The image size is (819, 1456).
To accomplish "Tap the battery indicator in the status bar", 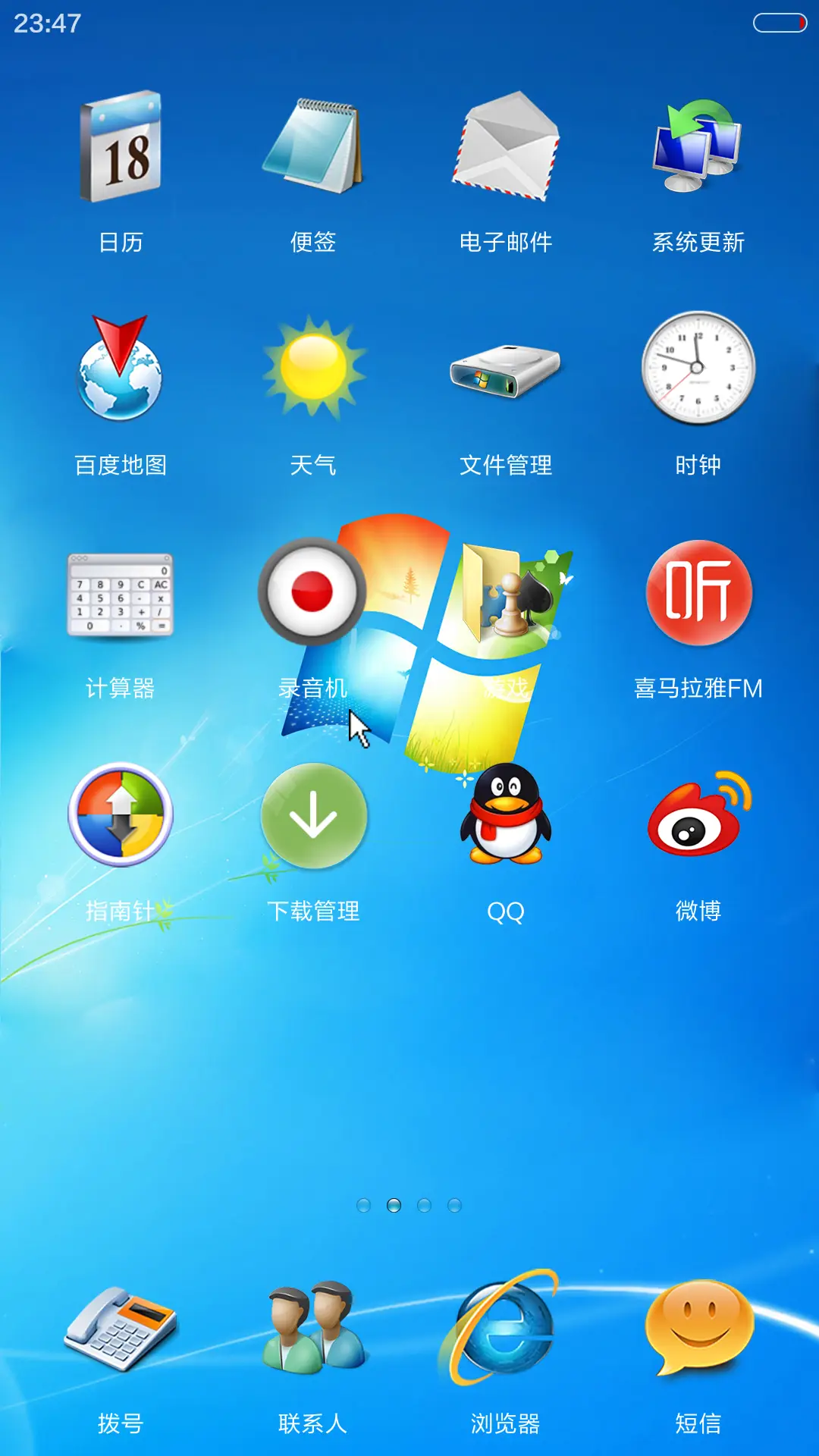I will click(x=781, y=20).
